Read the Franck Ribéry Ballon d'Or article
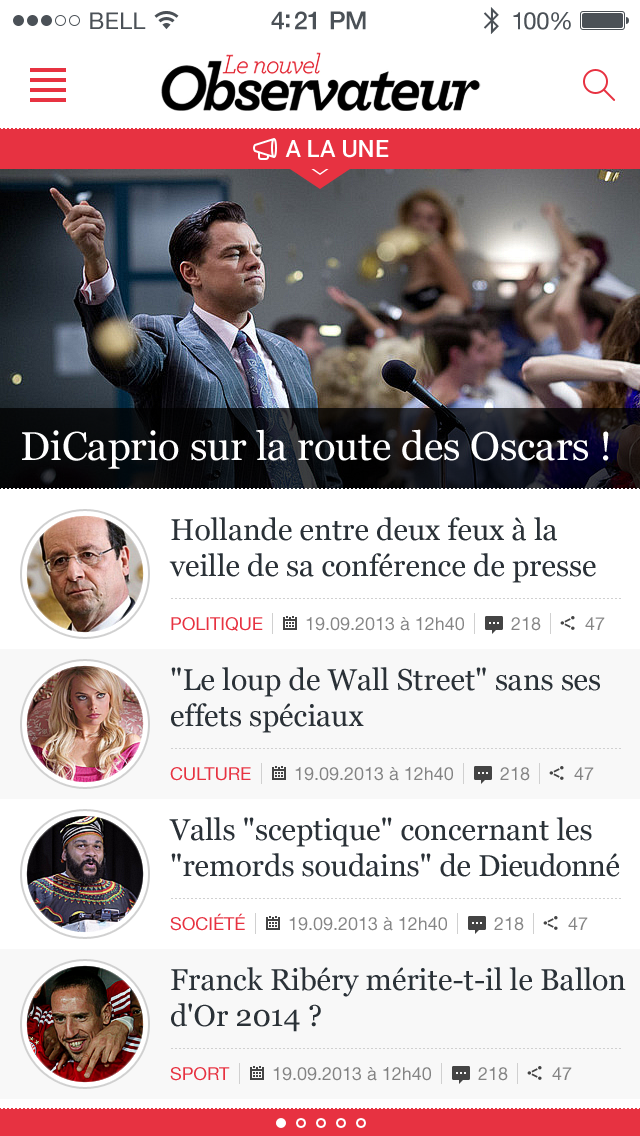 397,998
